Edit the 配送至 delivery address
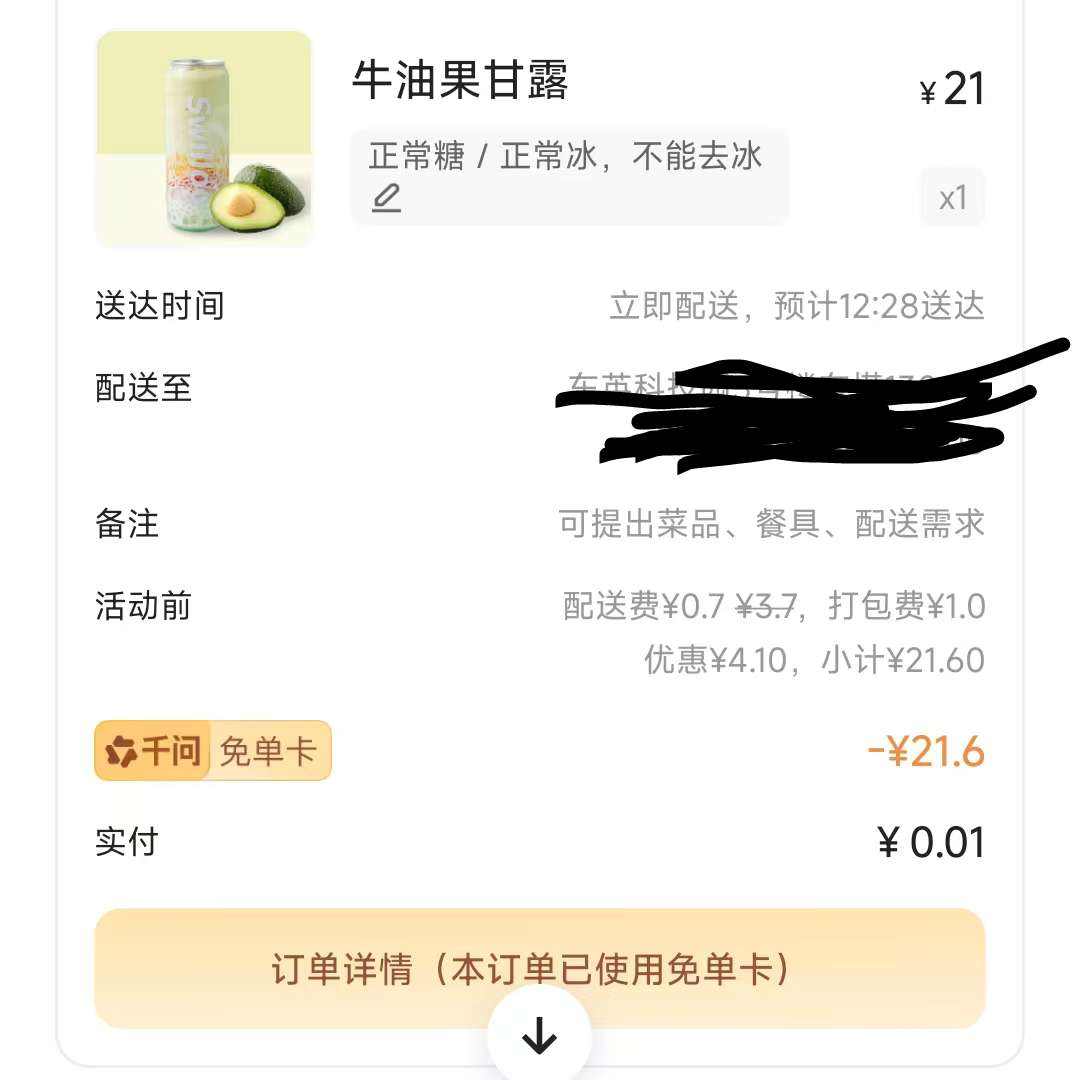Image resolution: width=1080 pixels, height=1080 pixels. (780, 410)
